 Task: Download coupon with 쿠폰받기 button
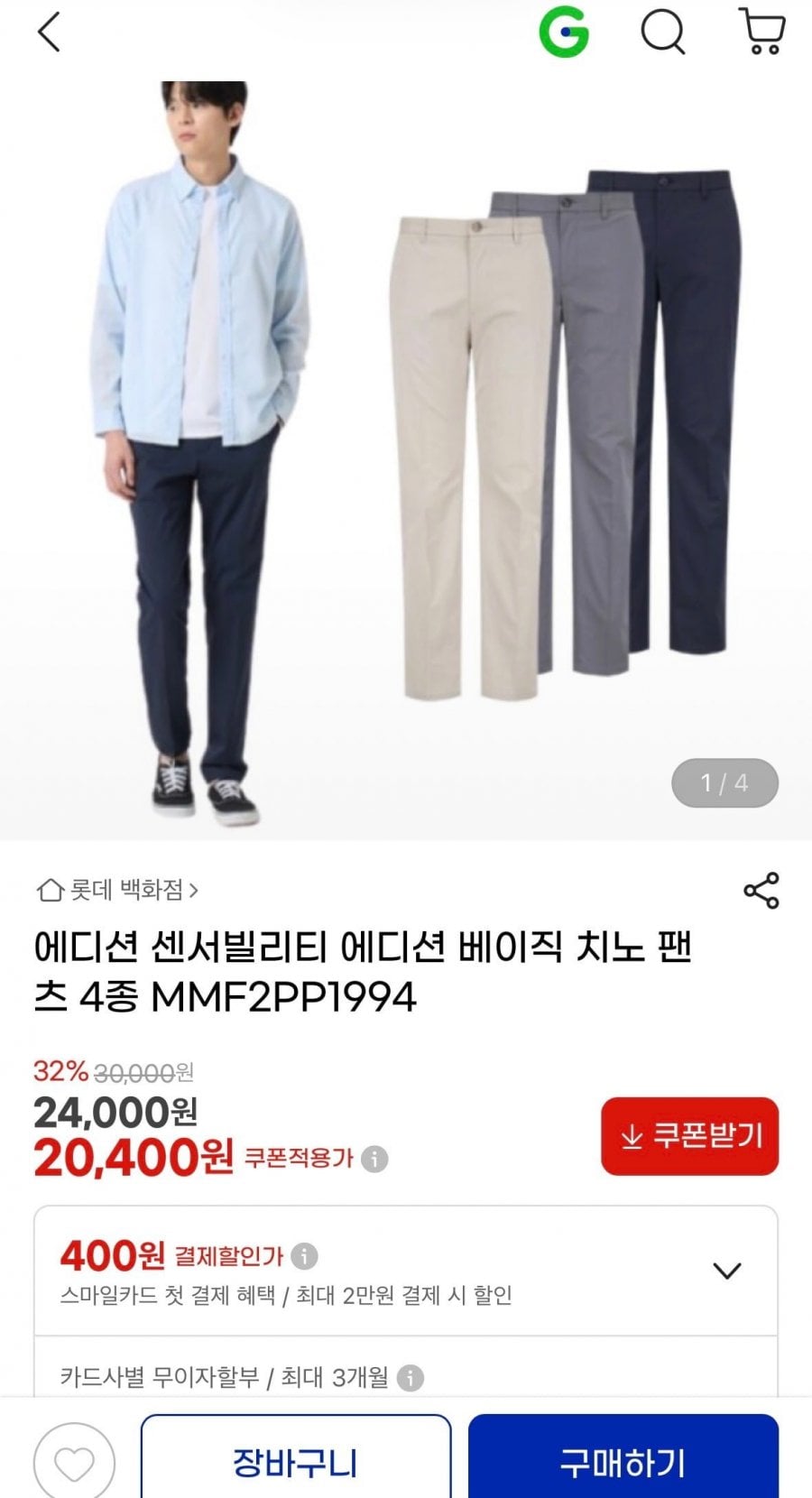690,1136
